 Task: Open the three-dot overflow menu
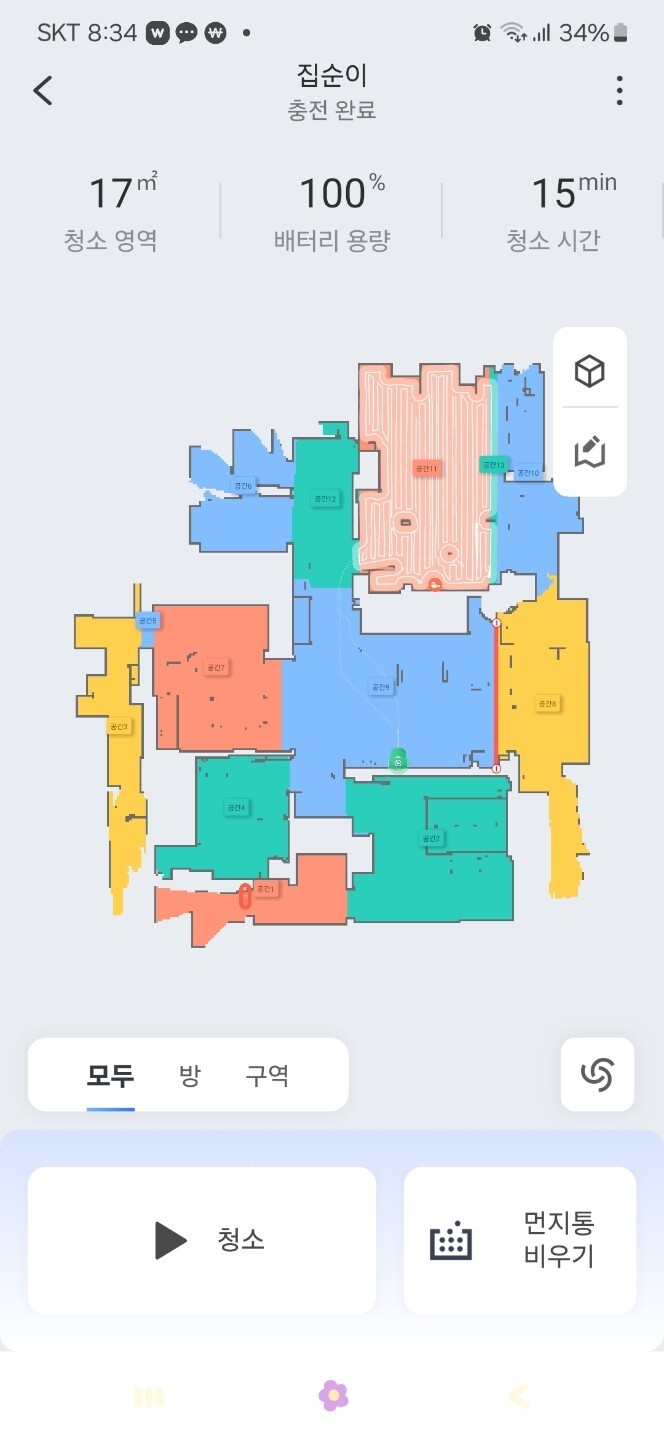619,91
